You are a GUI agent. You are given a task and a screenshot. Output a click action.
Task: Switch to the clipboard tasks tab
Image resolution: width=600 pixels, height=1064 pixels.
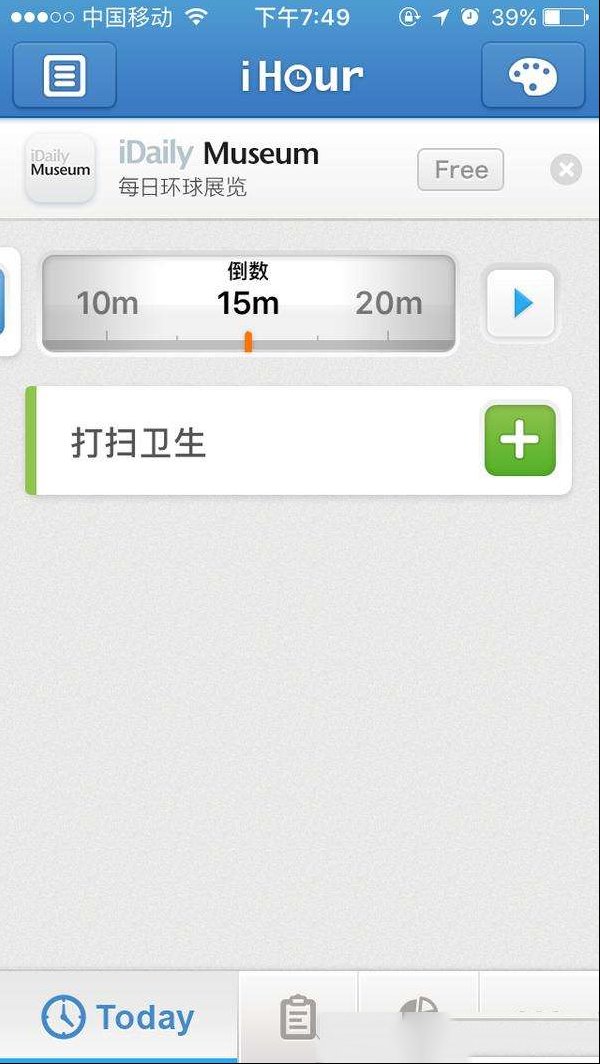pos(298,1016)
